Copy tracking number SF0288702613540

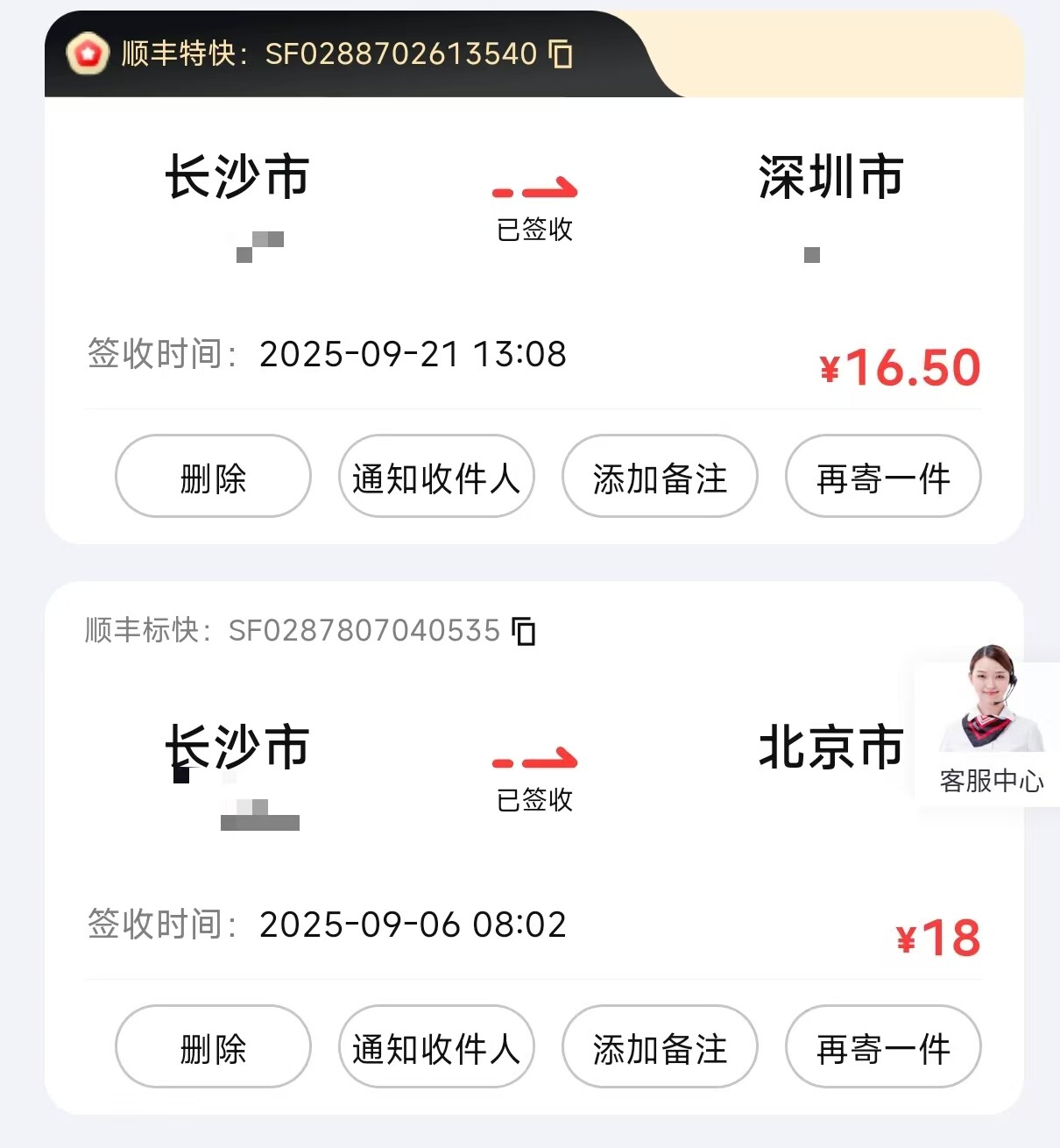pos(561,54)
